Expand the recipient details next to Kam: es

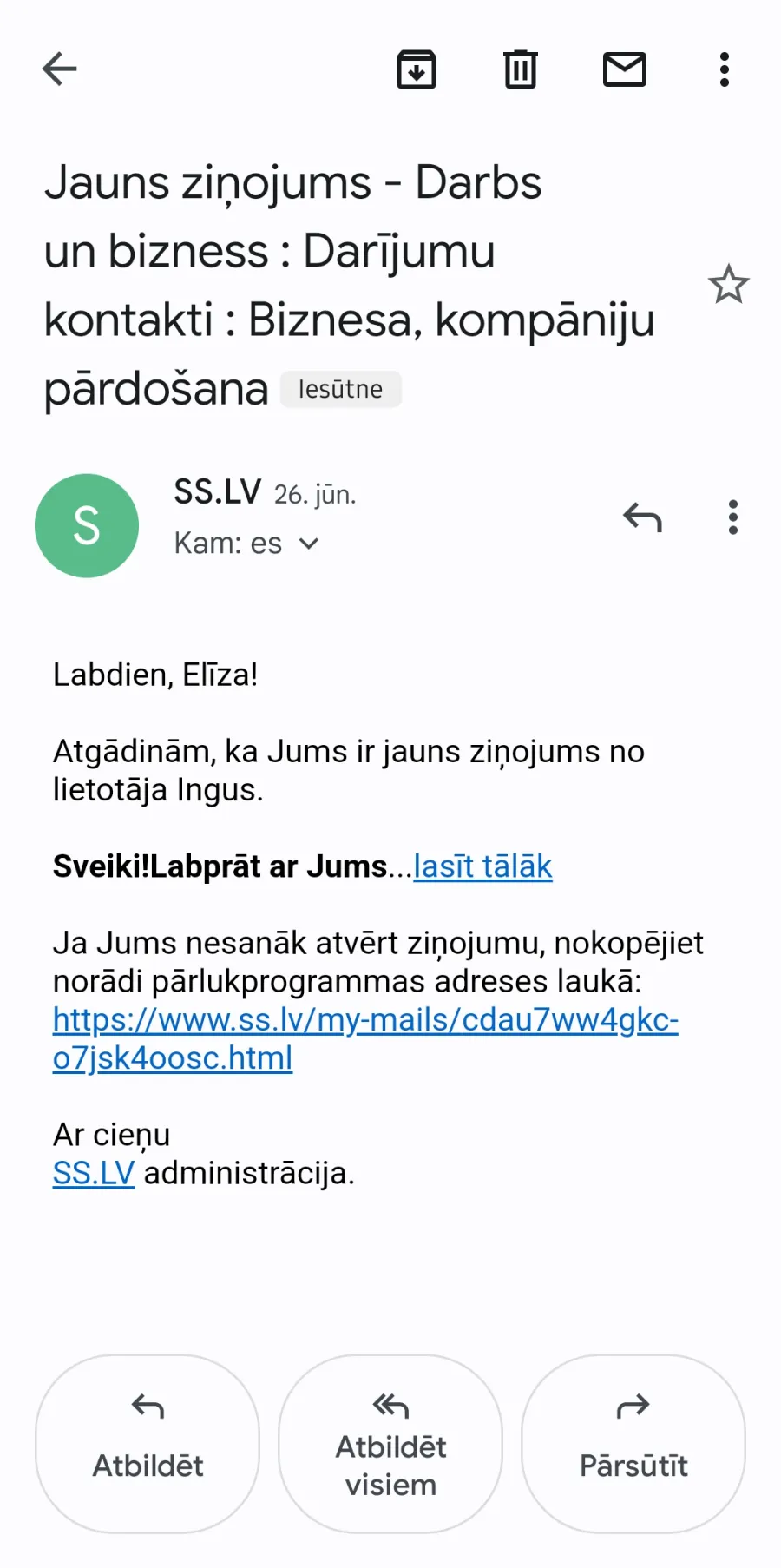coord(310,544)
